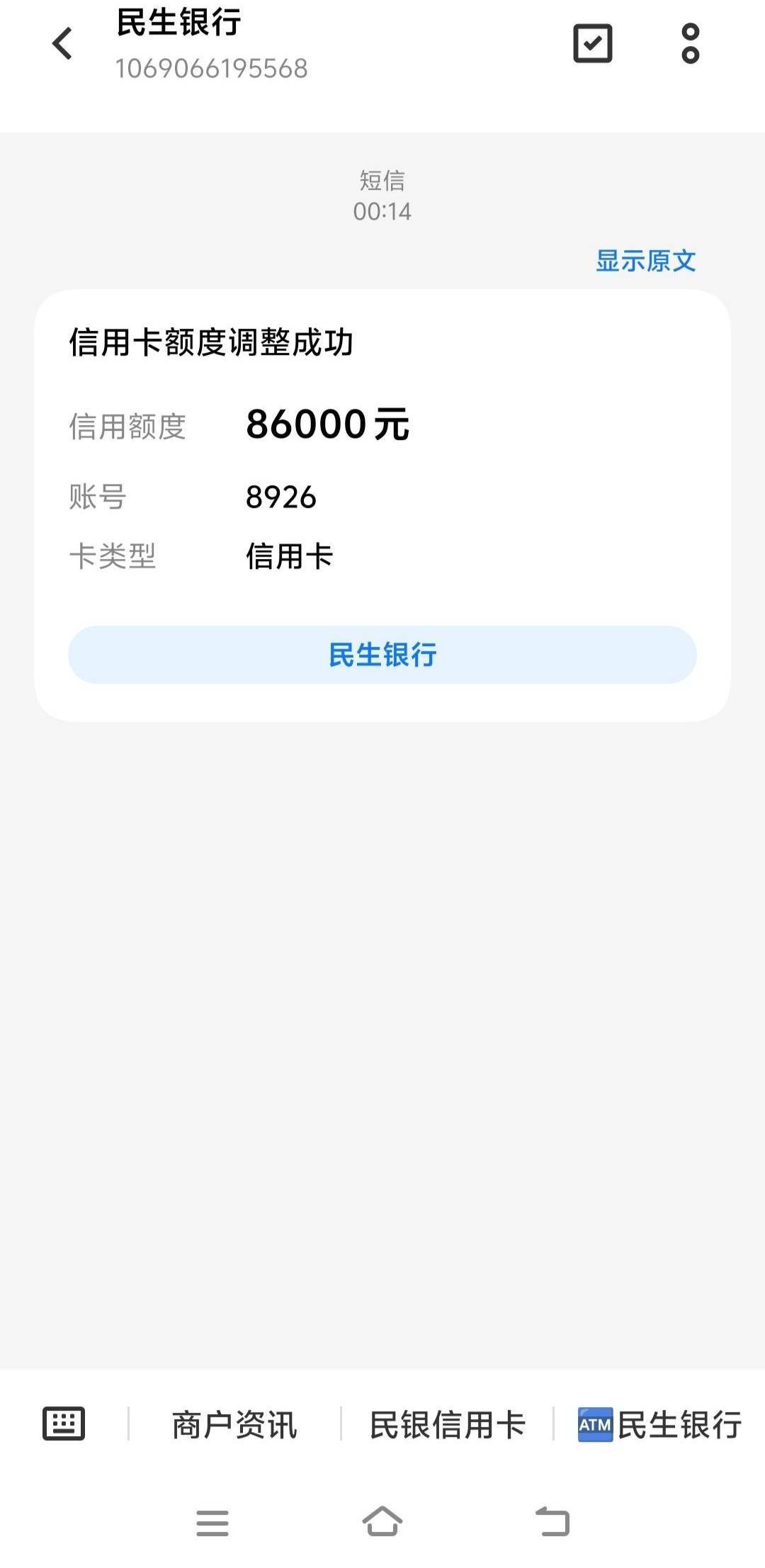Tap 显示原文 to show original text

(645, 261)
